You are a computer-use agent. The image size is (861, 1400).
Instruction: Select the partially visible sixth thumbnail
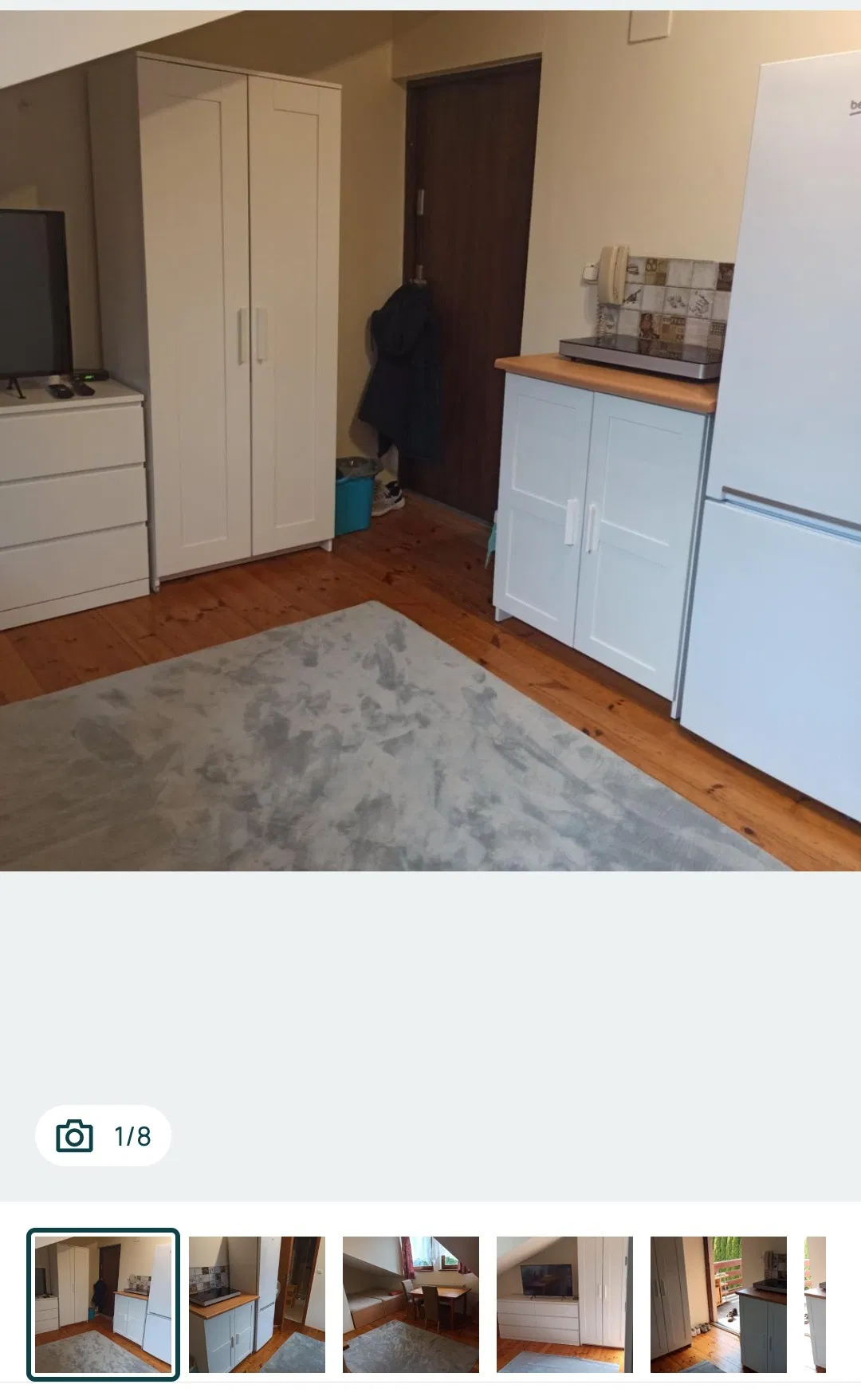[816, 1304]
